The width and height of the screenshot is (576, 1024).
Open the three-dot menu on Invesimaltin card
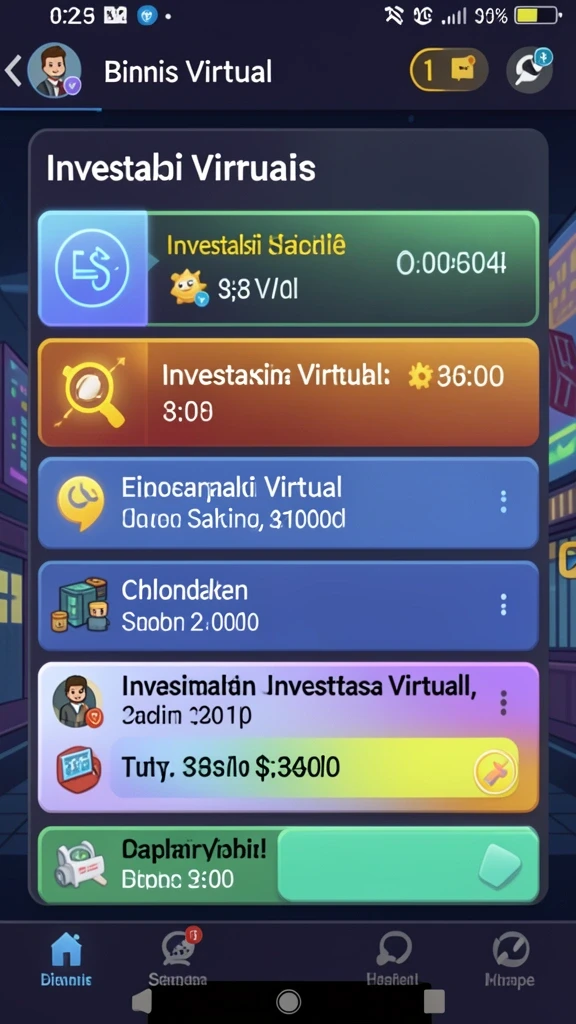(503, 703)
